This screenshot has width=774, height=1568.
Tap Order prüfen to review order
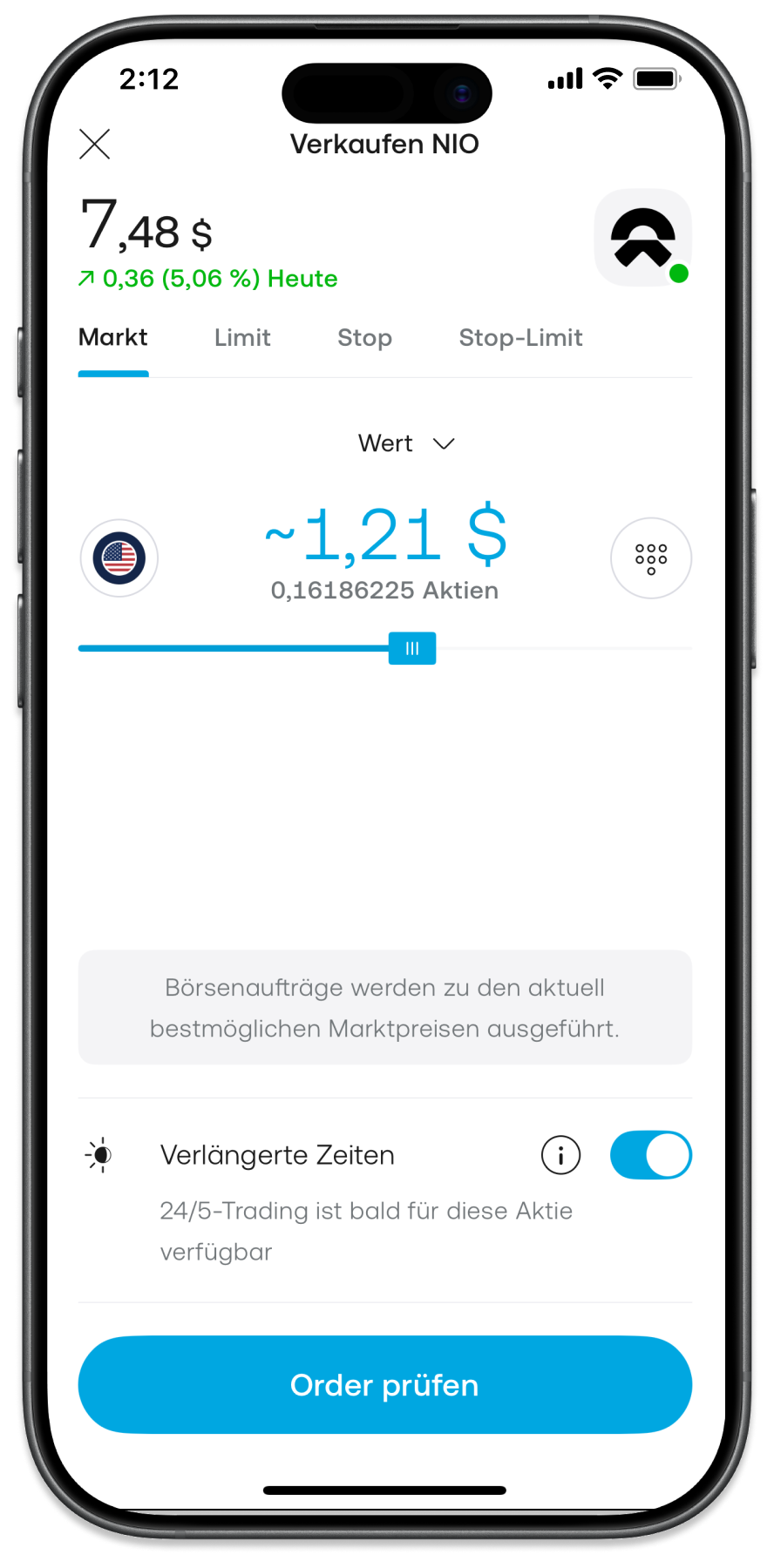(x=385, y=1384)
